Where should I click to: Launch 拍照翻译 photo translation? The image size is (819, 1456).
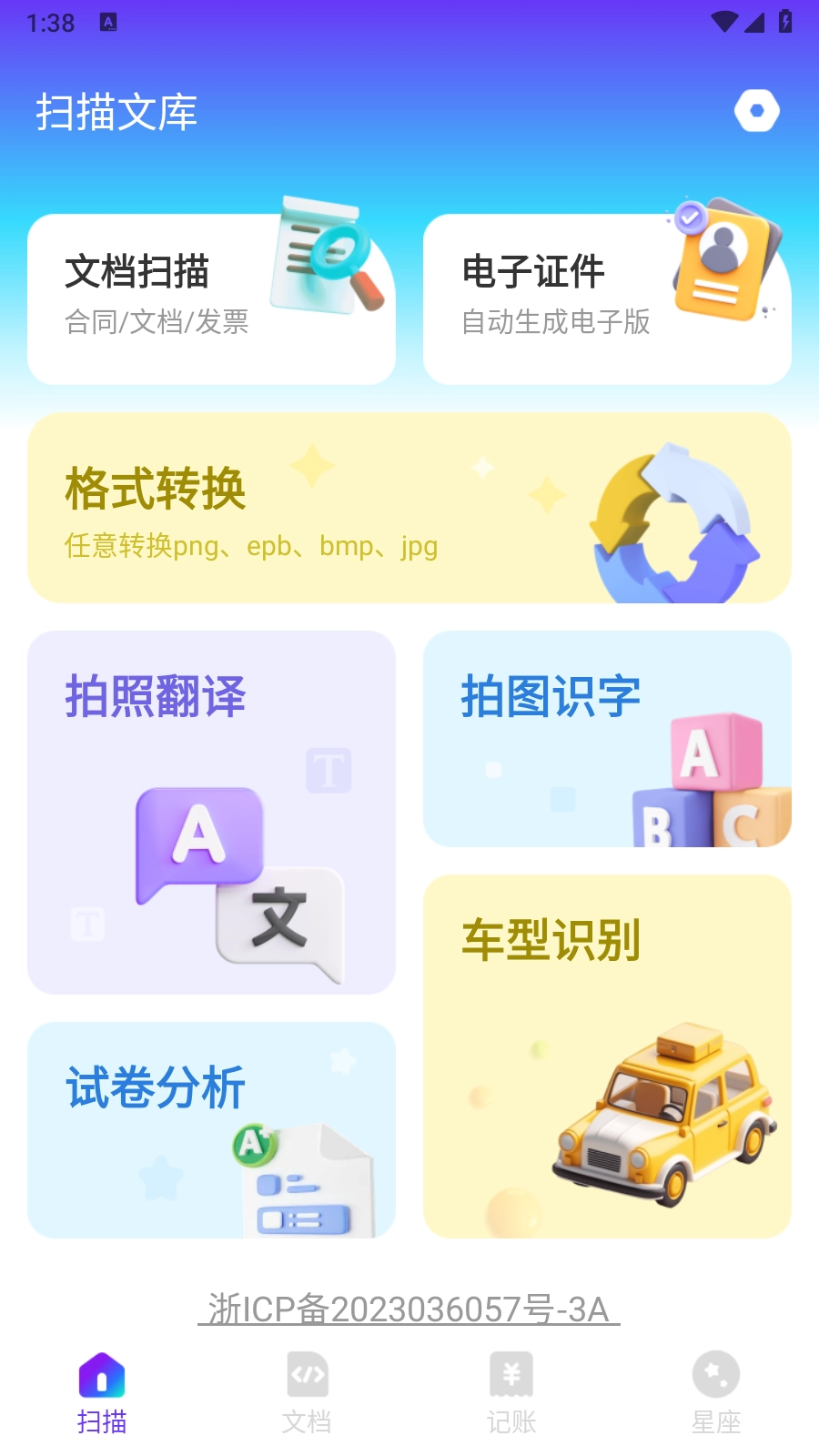tap(211, 812)
